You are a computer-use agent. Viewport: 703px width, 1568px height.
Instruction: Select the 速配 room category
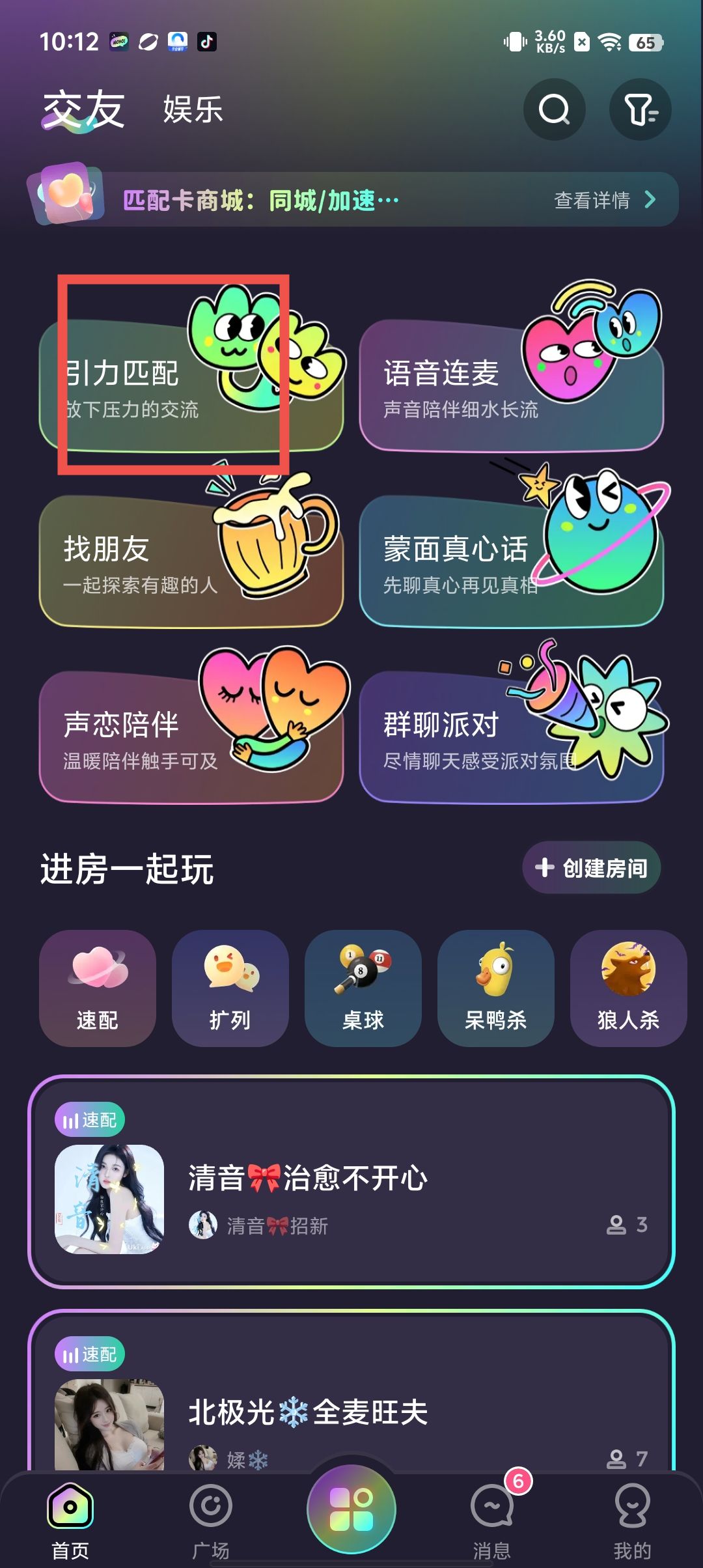pos(98,988)
